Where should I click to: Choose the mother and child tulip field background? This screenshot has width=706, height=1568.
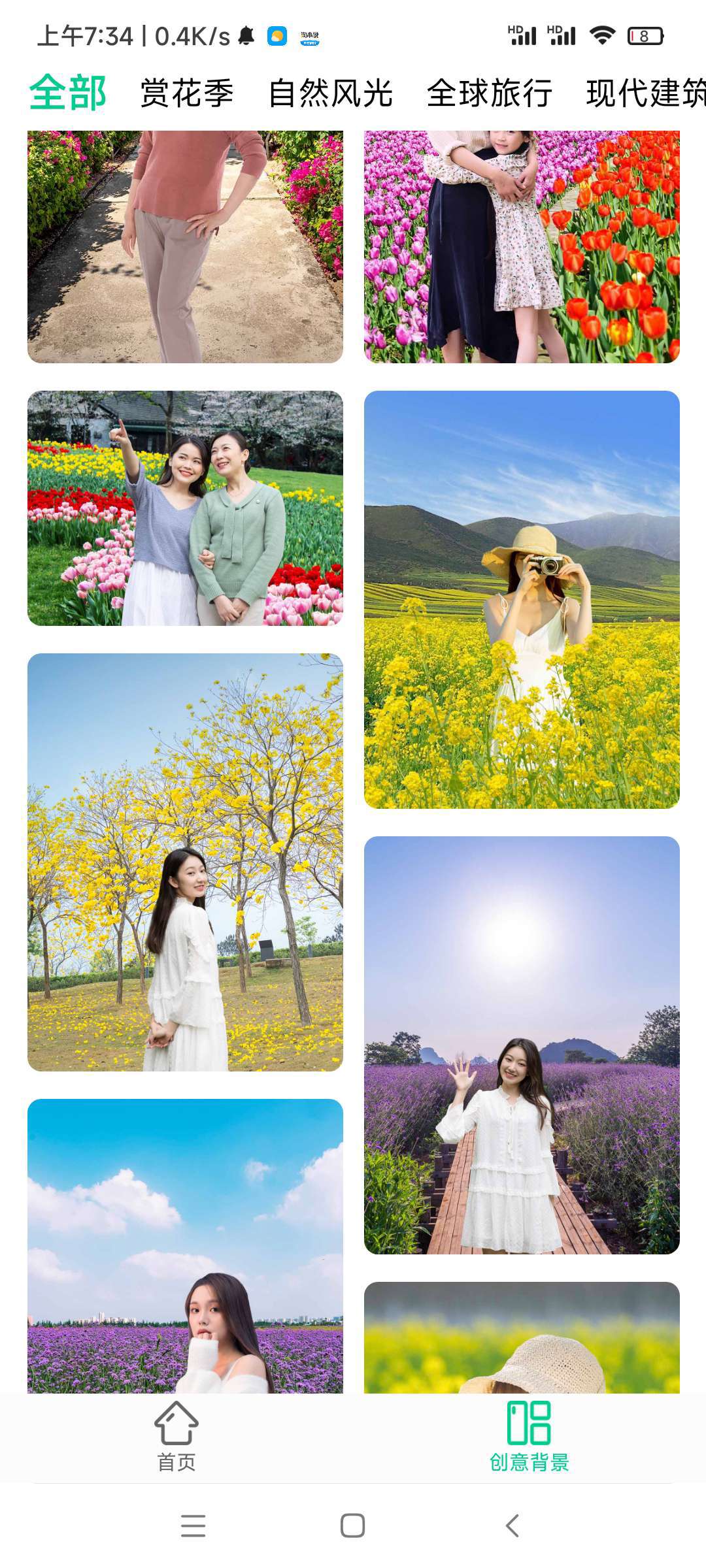(522, 246)
